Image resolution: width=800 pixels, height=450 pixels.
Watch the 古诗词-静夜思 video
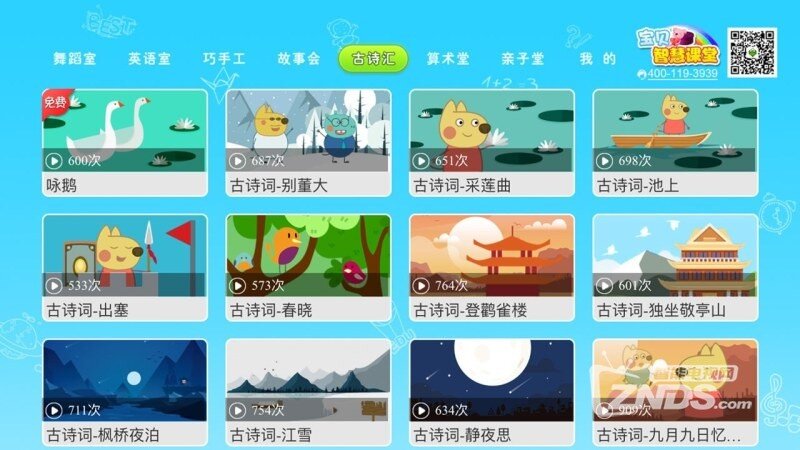point(492,391)
